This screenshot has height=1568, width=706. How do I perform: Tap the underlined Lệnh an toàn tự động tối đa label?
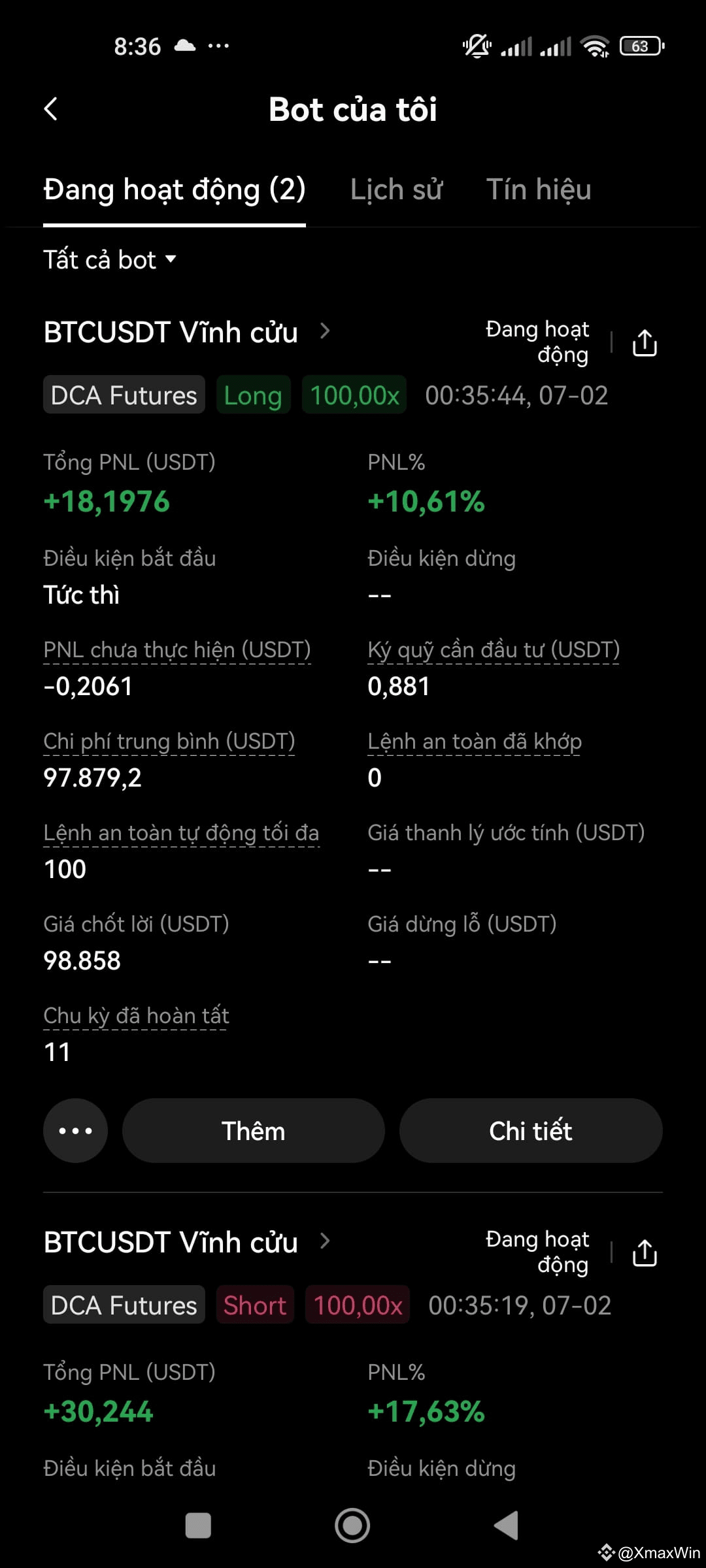[181, 832]
